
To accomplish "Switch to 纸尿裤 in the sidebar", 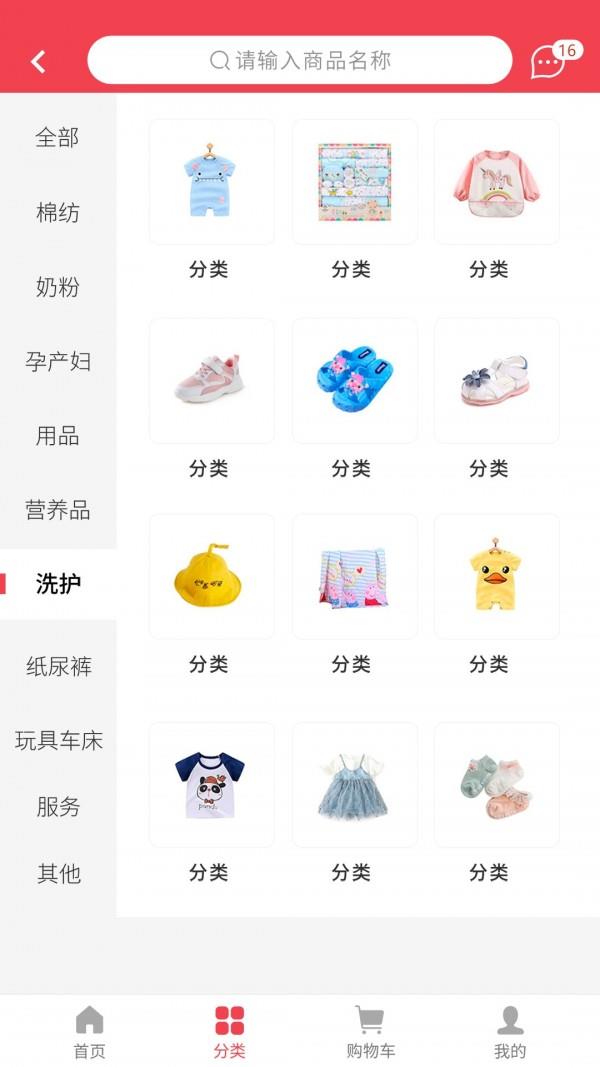I will (x=57, y=666).
